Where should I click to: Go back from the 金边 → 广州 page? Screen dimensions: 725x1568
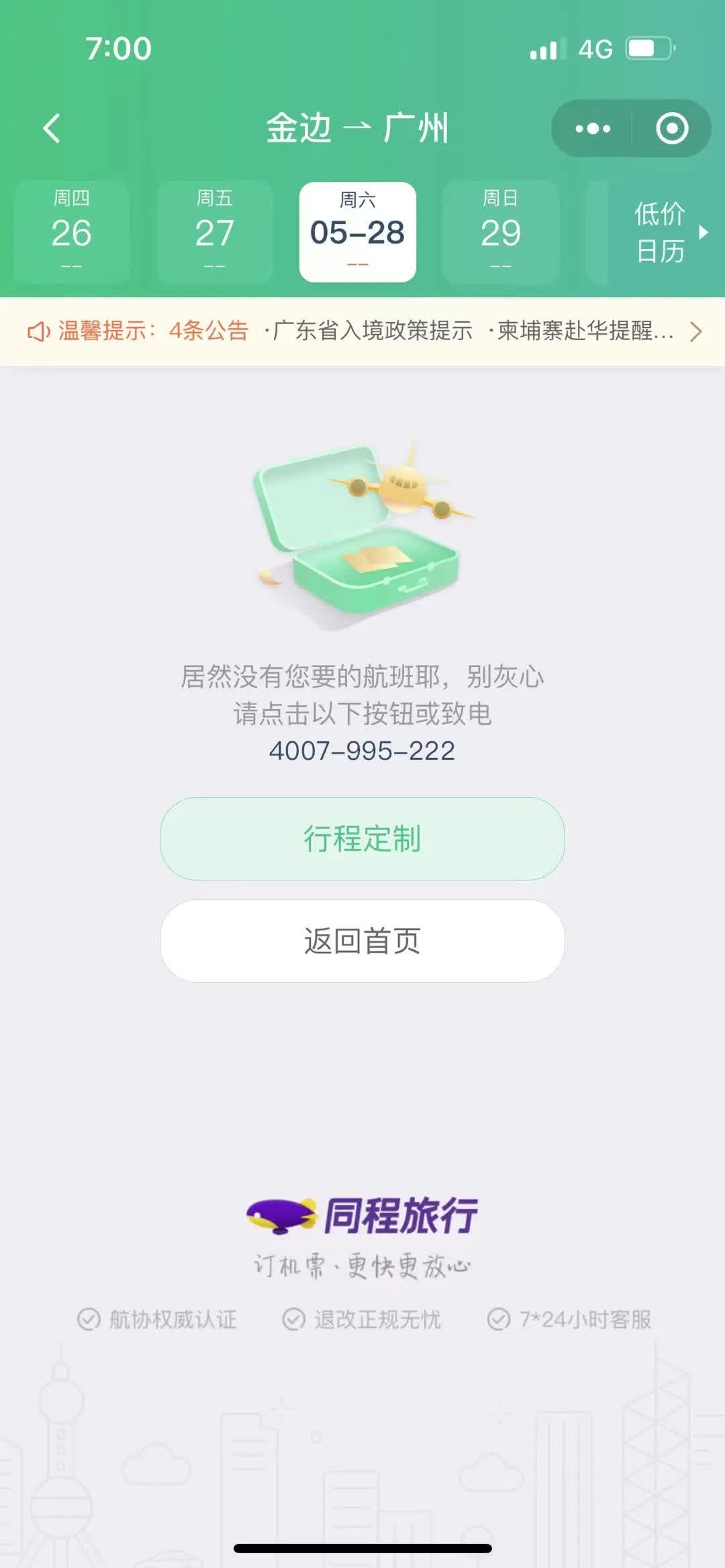52,128
